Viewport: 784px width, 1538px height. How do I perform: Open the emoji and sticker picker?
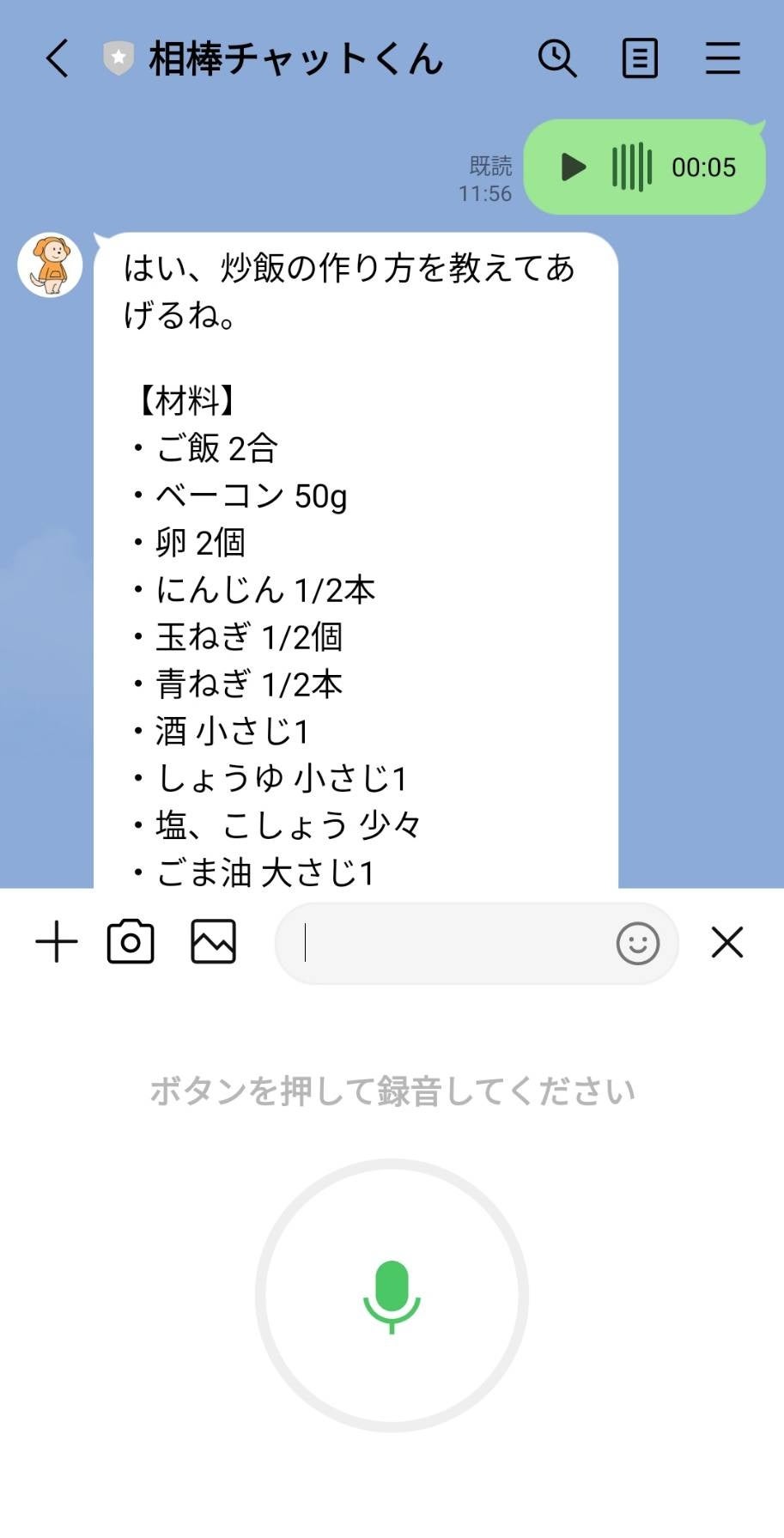tap(638, 944)
